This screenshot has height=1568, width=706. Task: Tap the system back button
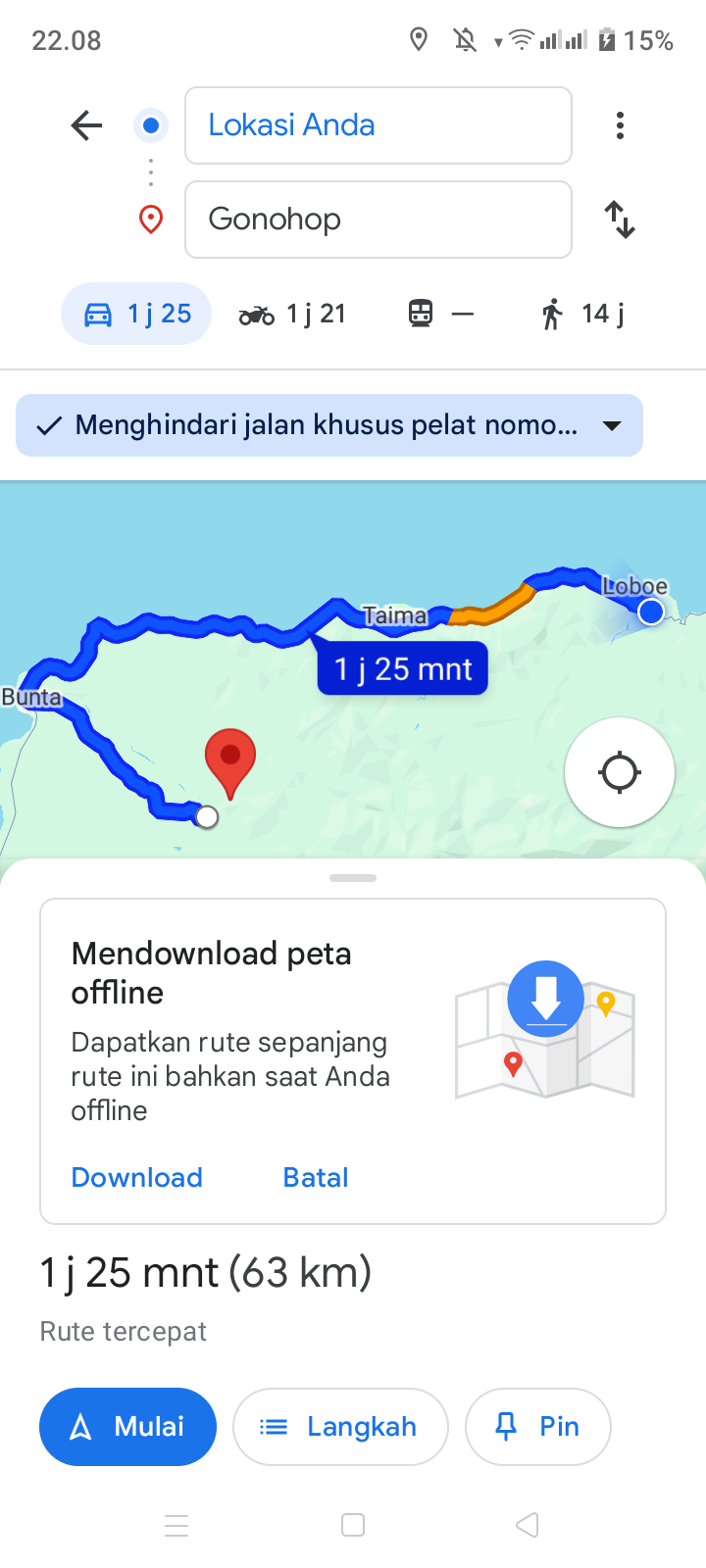coord(528,1525)
